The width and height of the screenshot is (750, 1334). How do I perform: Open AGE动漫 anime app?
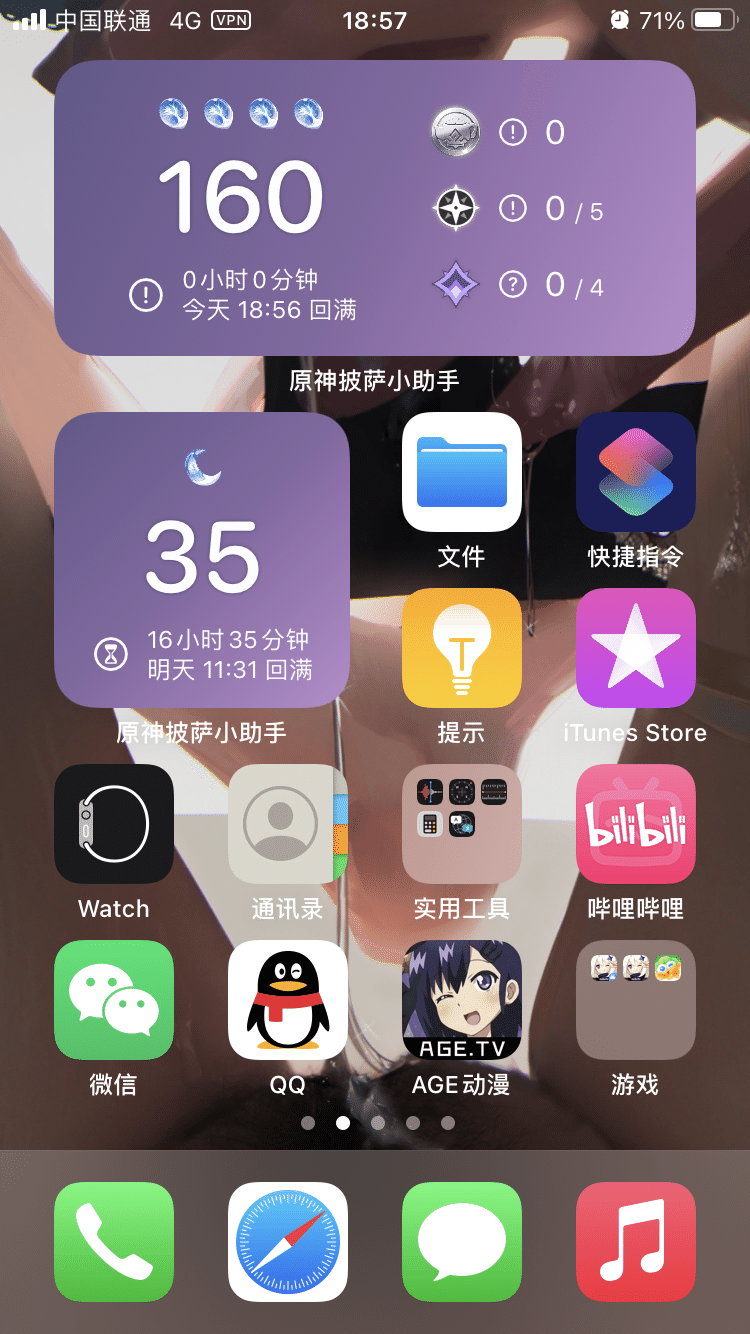(461, 1000)
